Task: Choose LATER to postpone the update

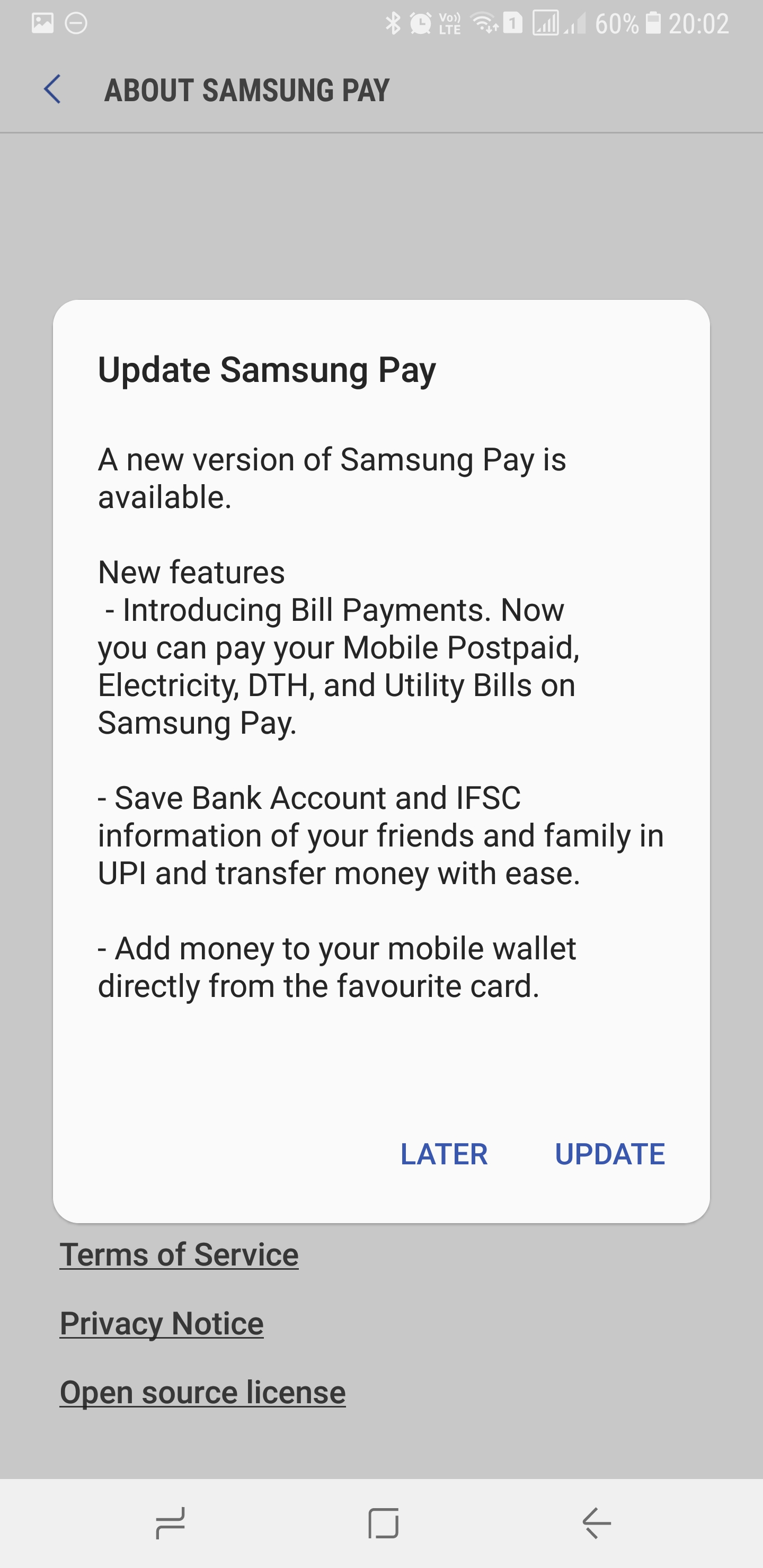Action: point(444,1154)
